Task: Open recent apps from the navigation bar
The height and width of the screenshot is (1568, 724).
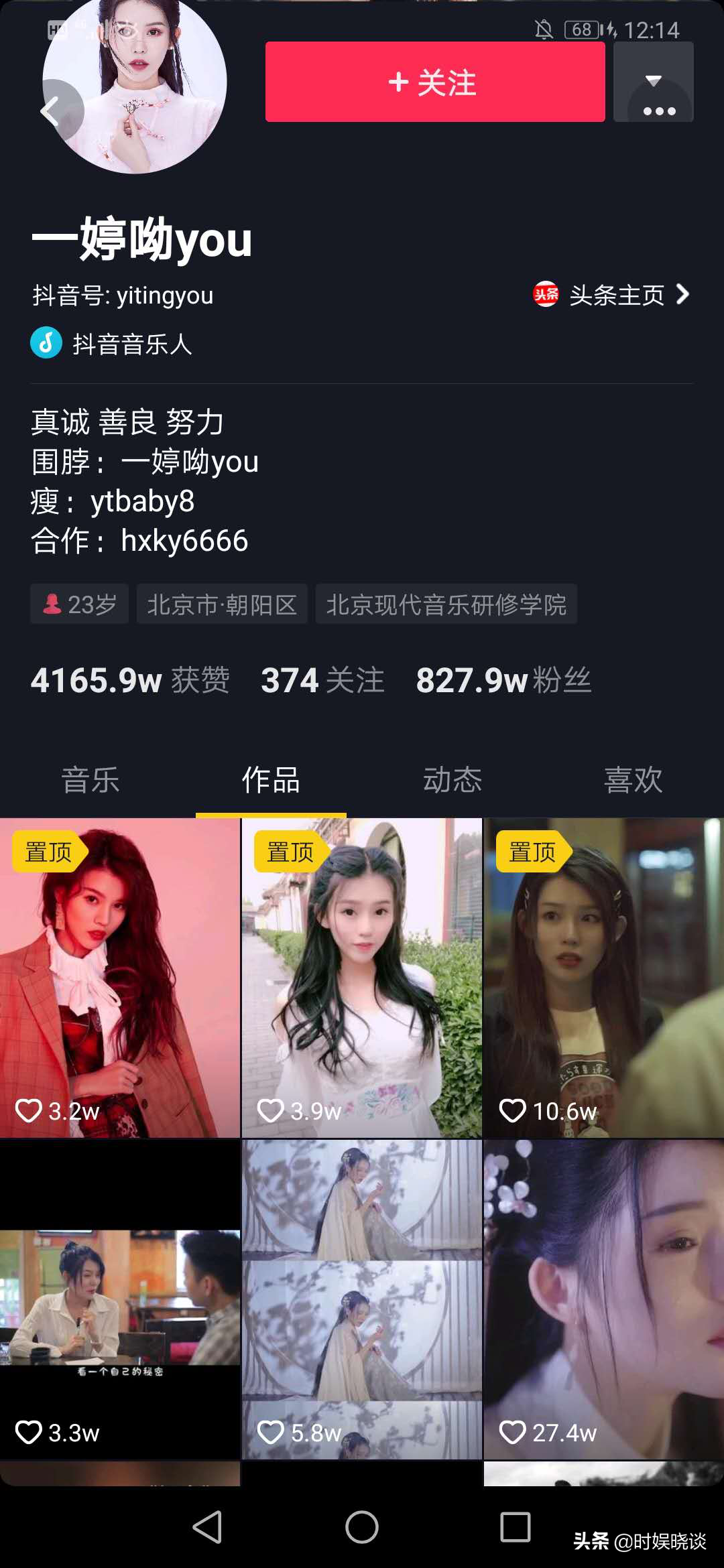Action: click(x=515, y=1527)
